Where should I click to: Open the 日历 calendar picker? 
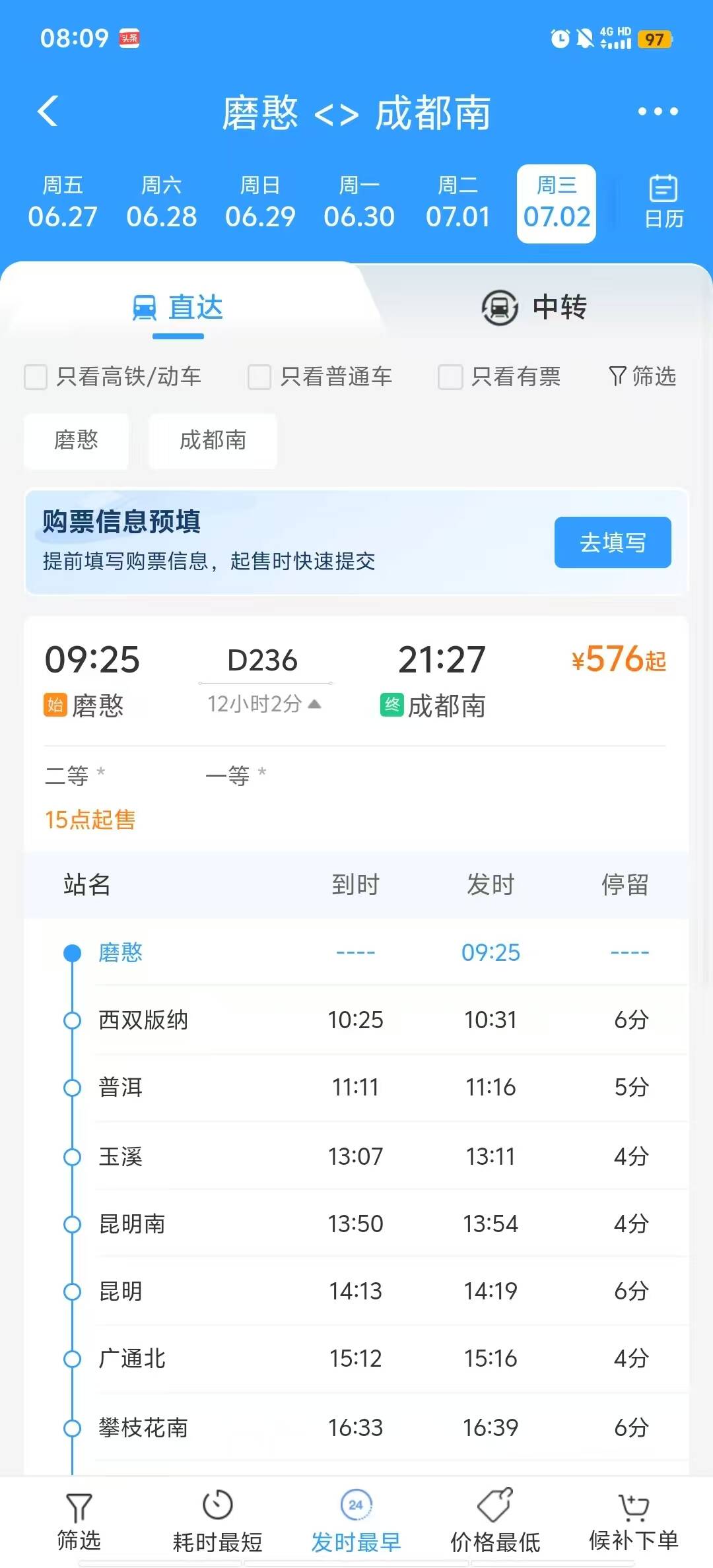(x=663, y=202)
